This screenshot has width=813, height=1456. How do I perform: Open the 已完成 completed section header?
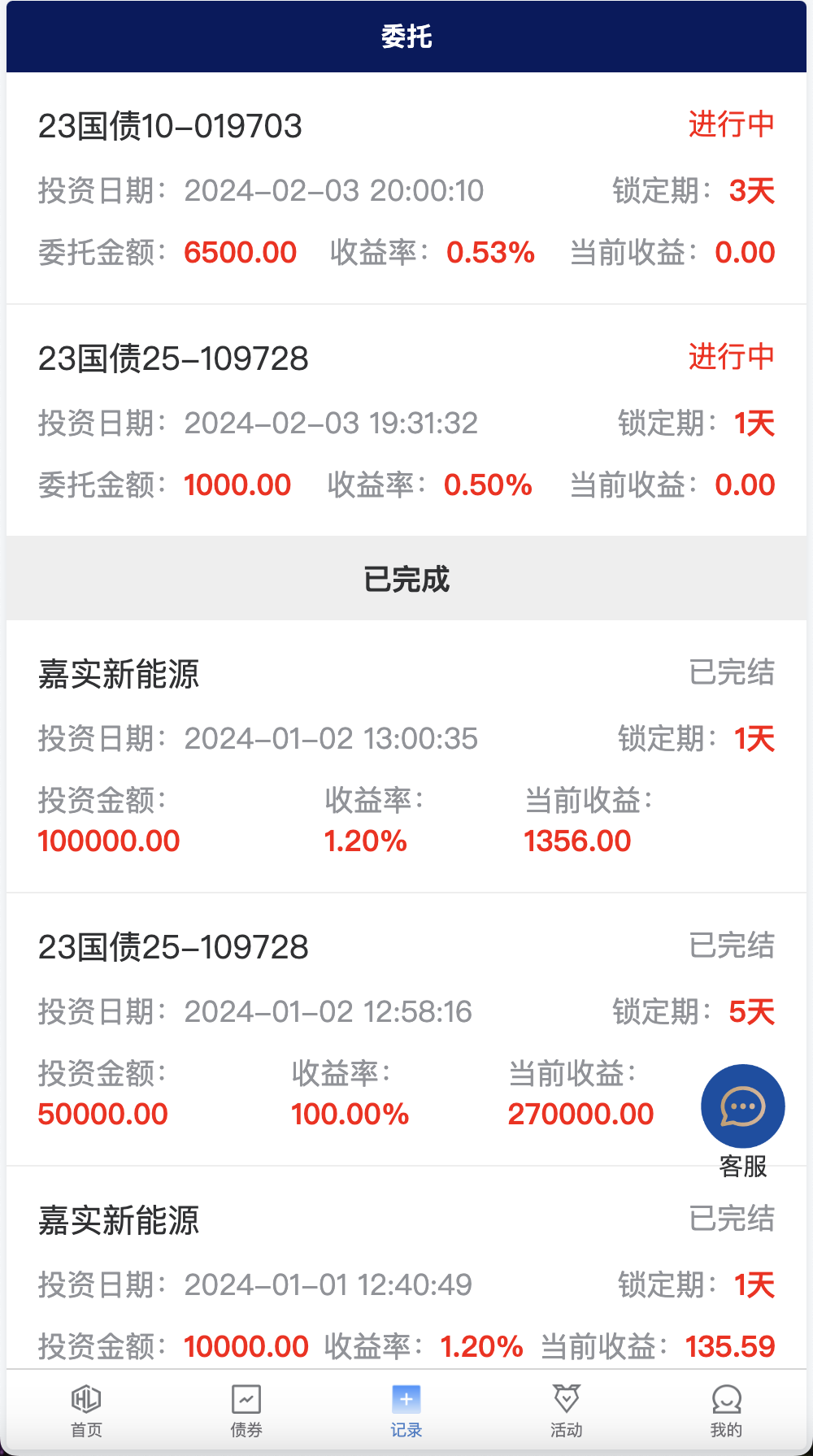pos(406,578)
